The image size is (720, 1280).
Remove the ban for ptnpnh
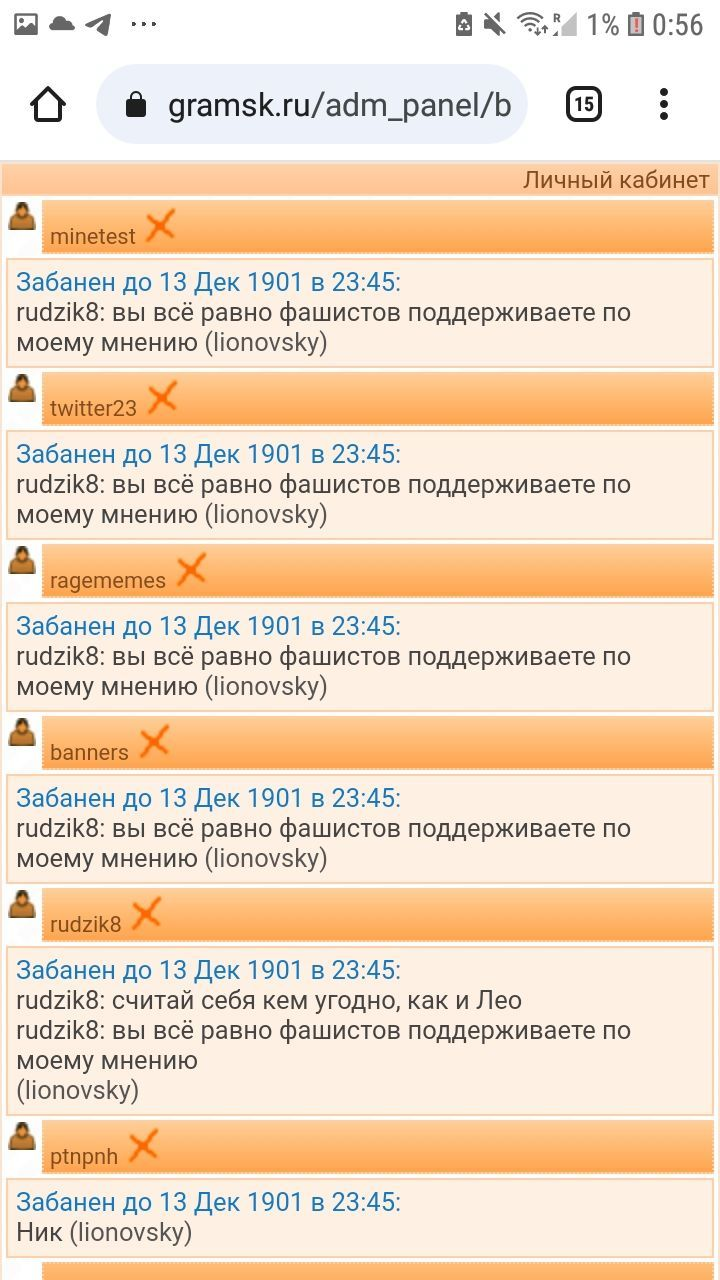(x=144, y=1145)
